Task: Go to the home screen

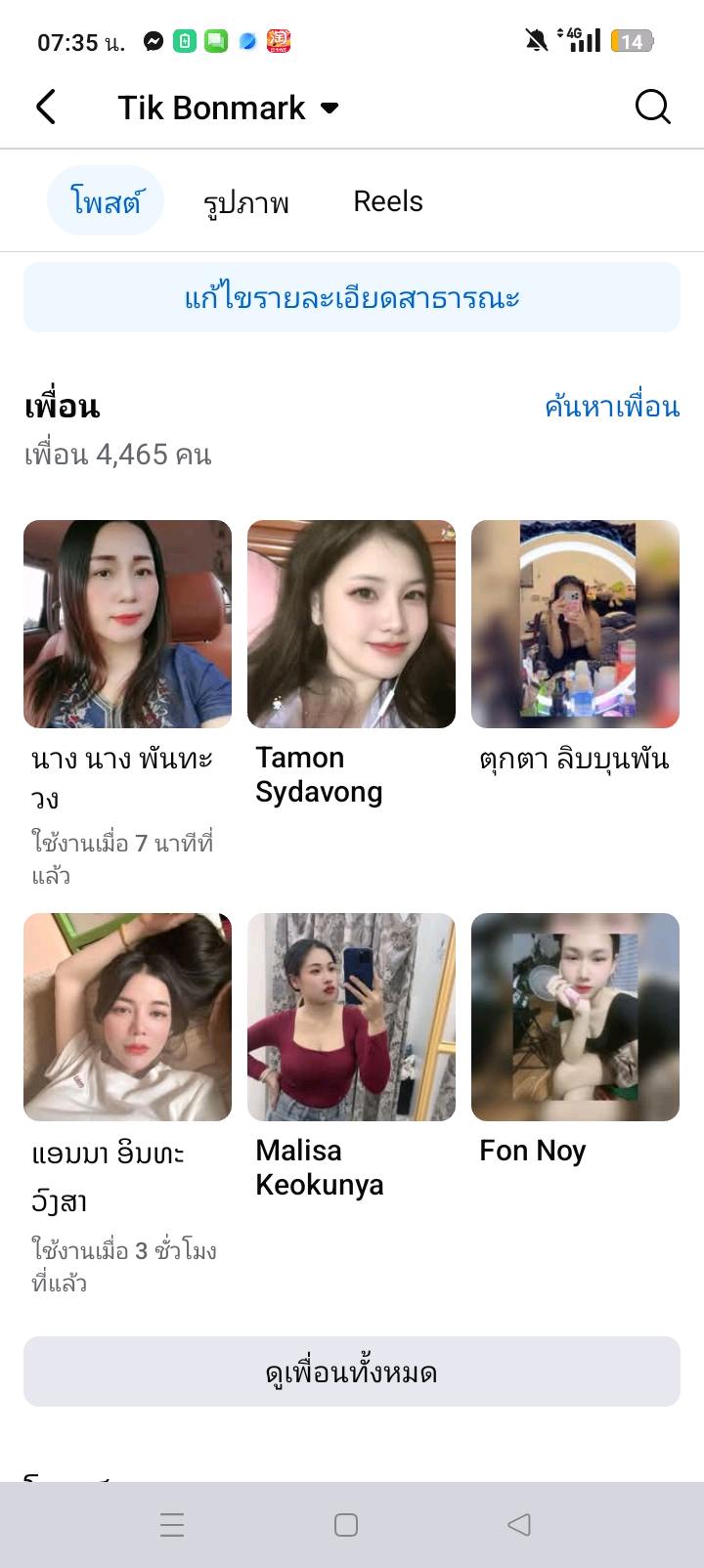Action: pos(346,1525)
